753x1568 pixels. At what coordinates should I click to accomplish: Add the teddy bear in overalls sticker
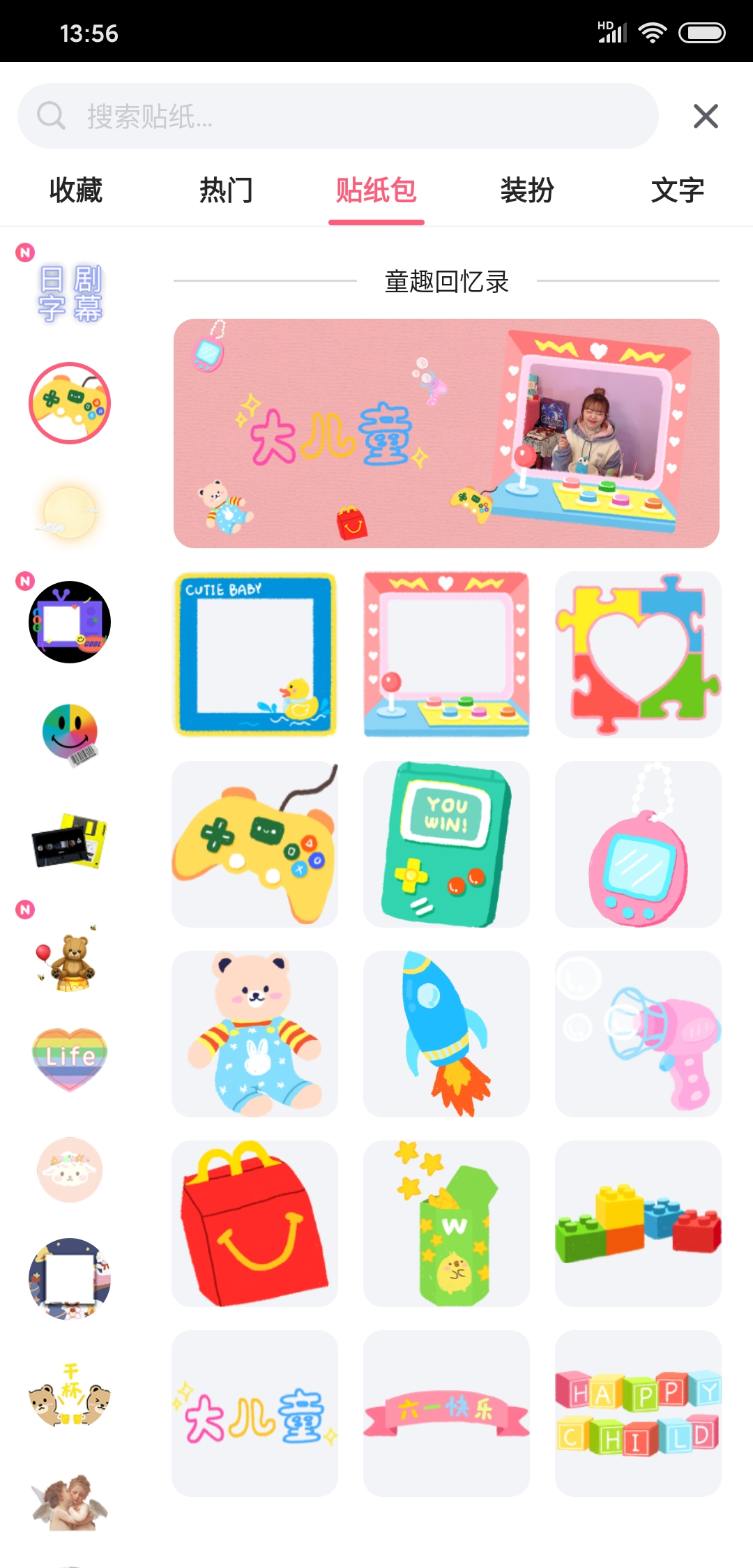[254, 1034]
